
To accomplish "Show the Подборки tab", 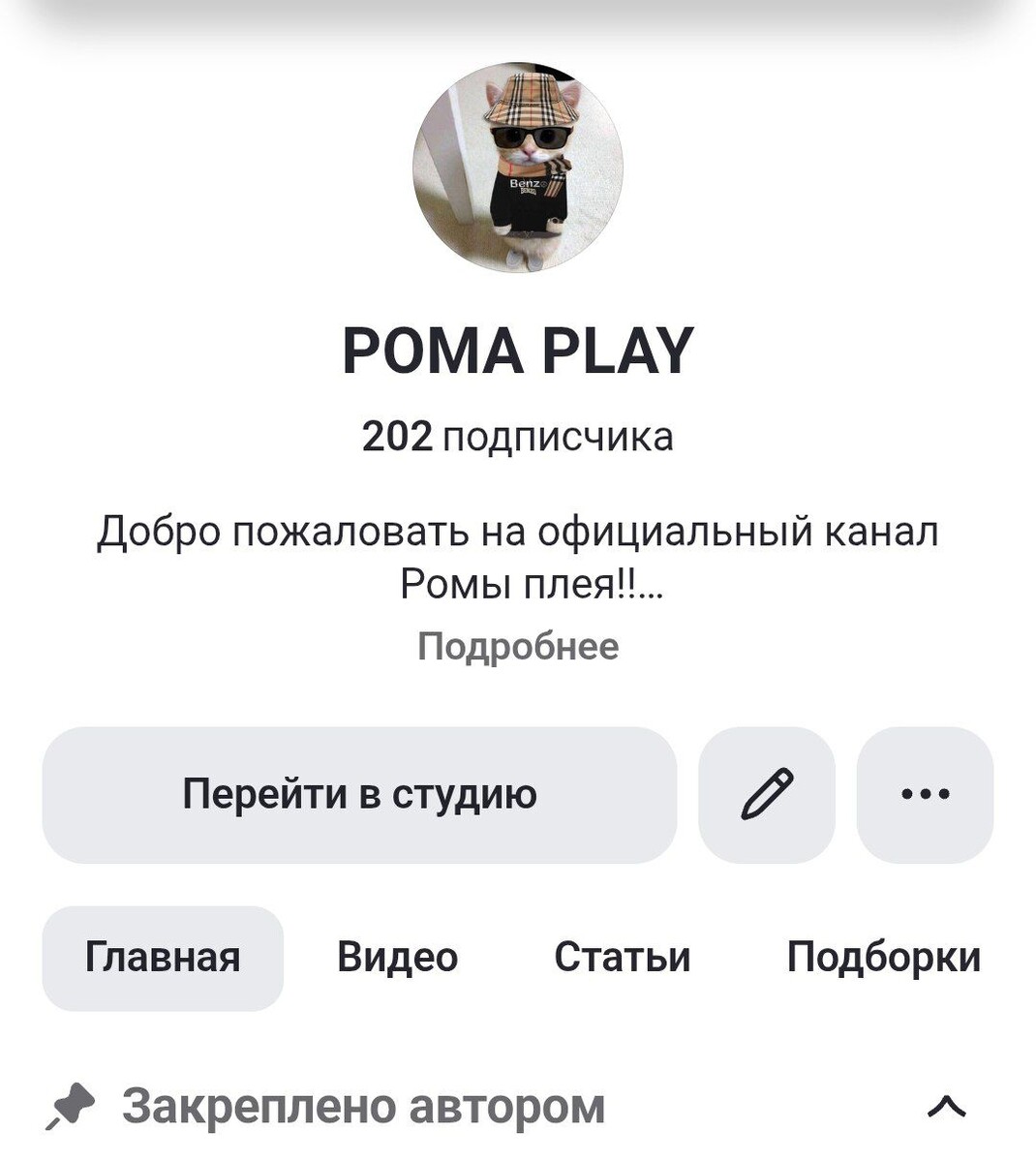I will tap(883, 958).
